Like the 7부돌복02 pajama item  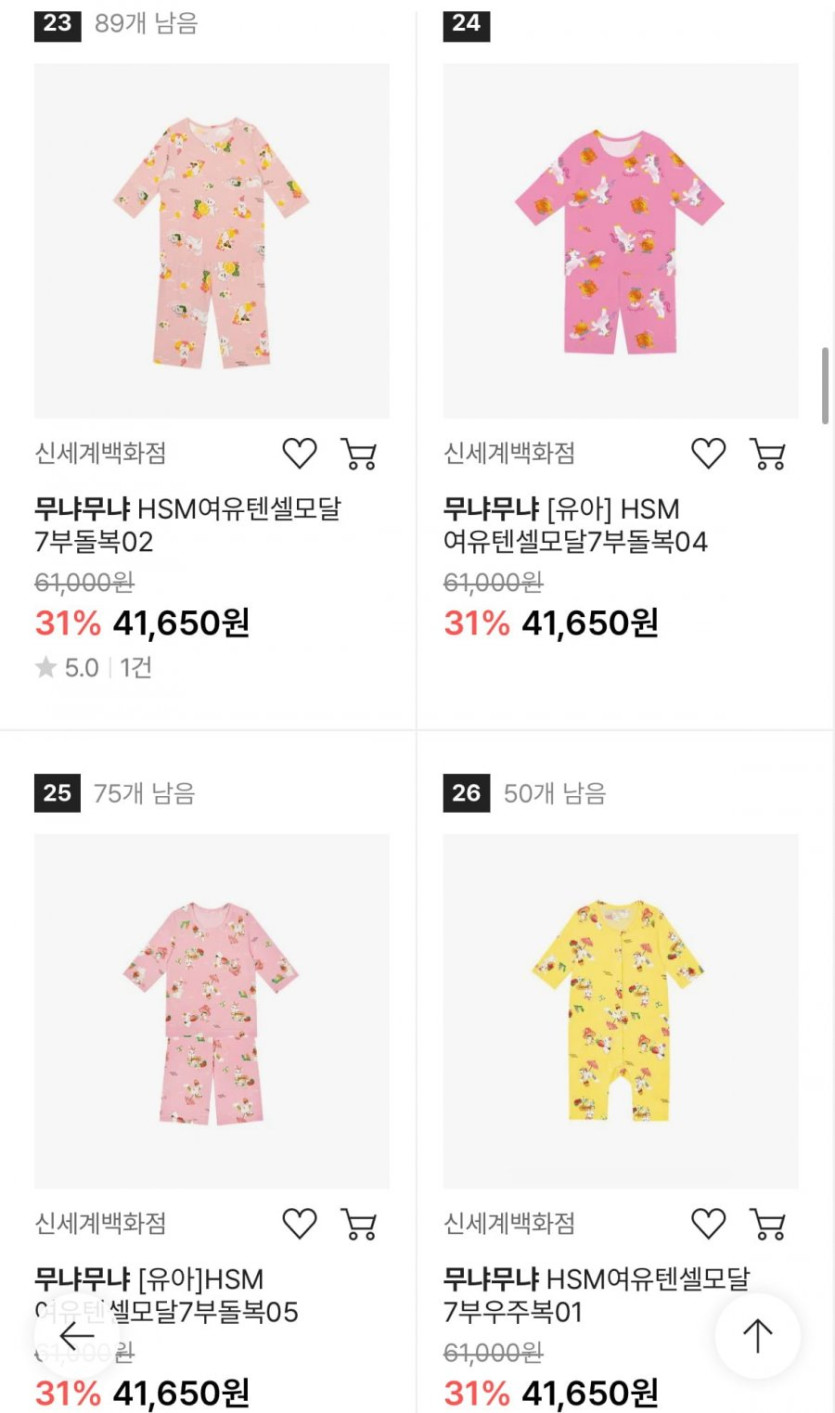pos(299,454)
